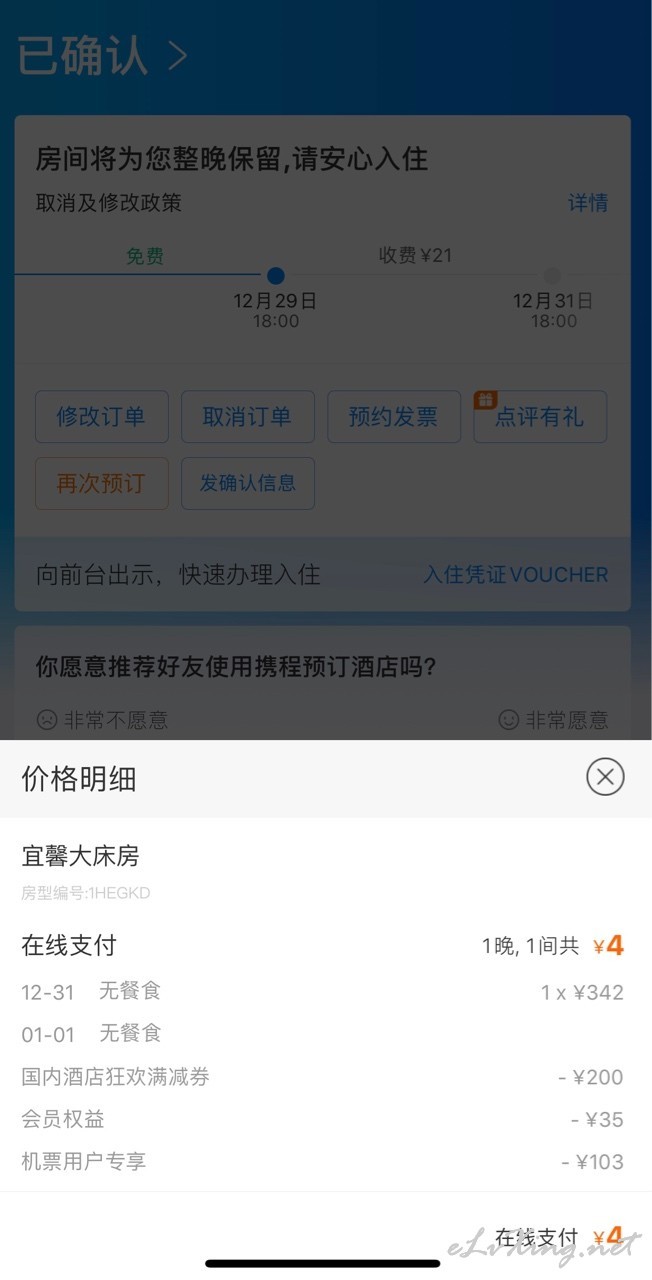Open 详情 for the cancellation policy
This screenshot has height=1280, width=652.
[x=588, y=203]
